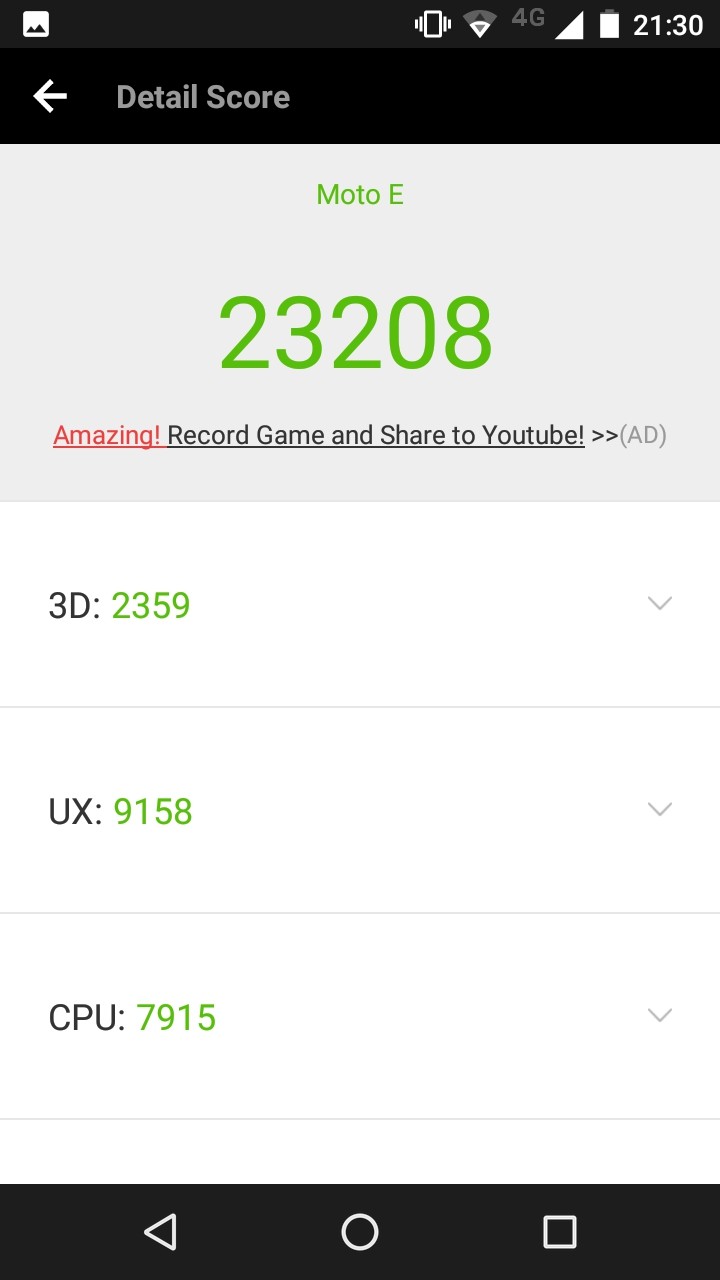This screenshot has height=1280, width=720.
Task: Go back from Detail Score
Action: coord(50,97)
